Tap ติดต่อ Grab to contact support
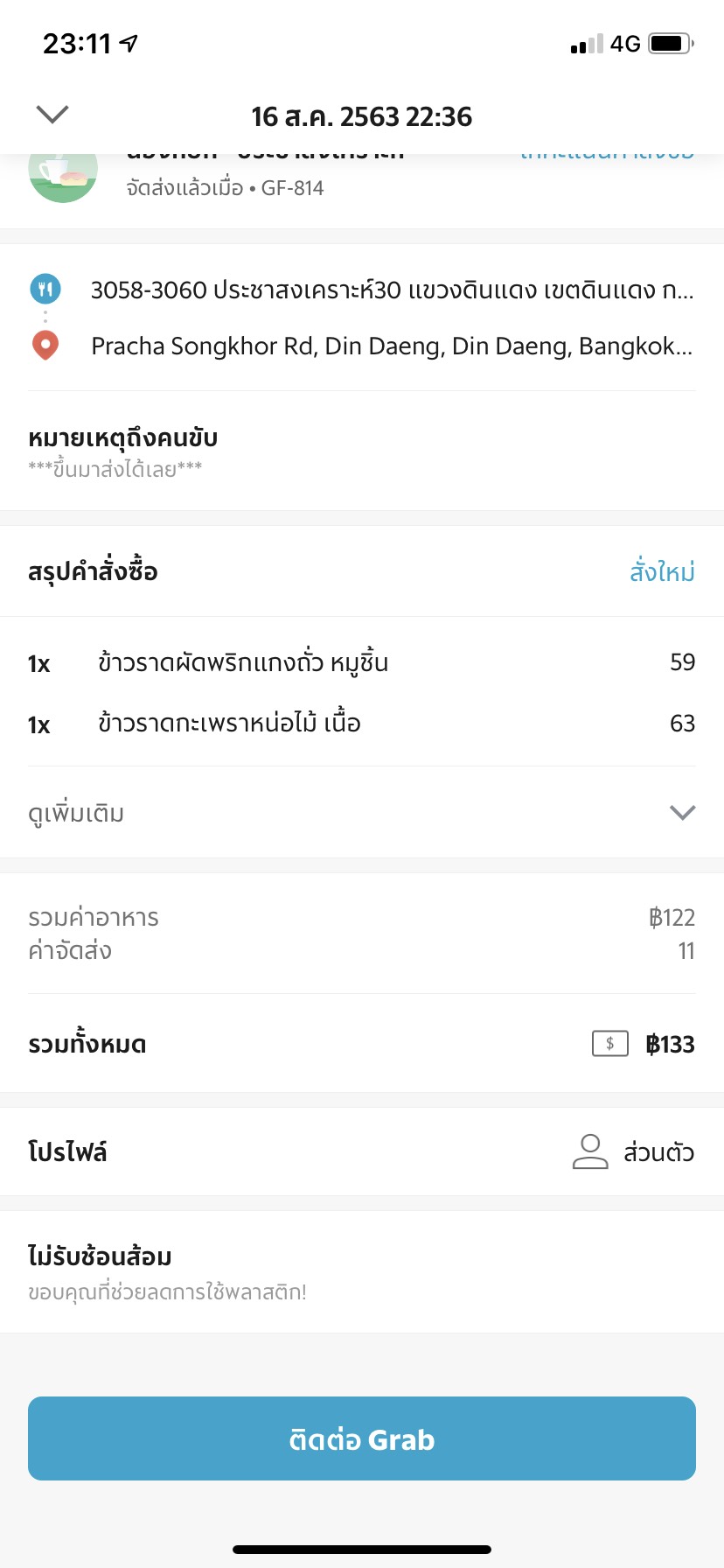Viewport: 724px width, 1568px height. point(361,1438)
